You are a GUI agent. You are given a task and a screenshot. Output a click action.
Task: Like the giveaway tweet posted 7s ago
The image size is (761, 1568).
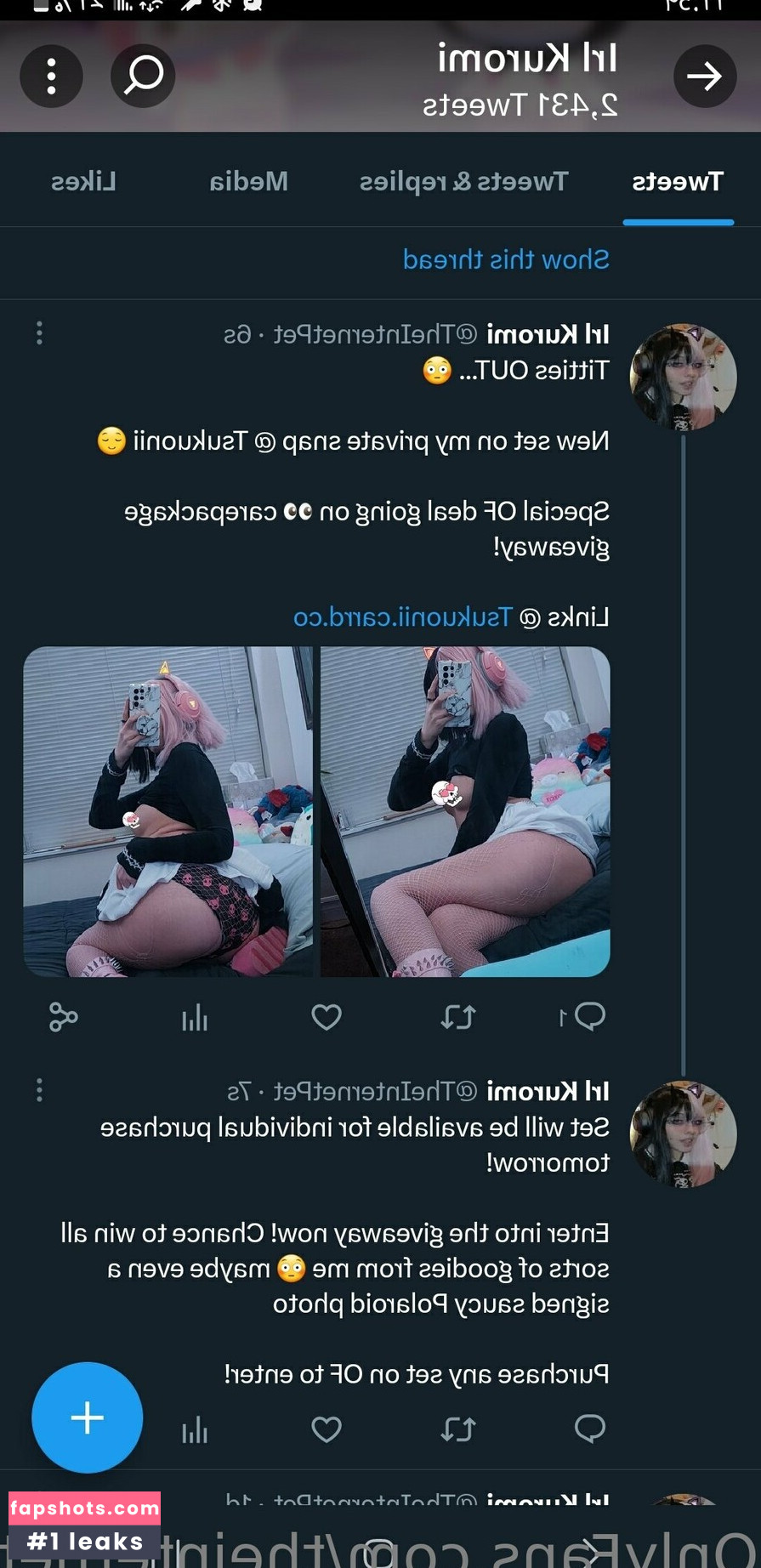pos(327,1429)
